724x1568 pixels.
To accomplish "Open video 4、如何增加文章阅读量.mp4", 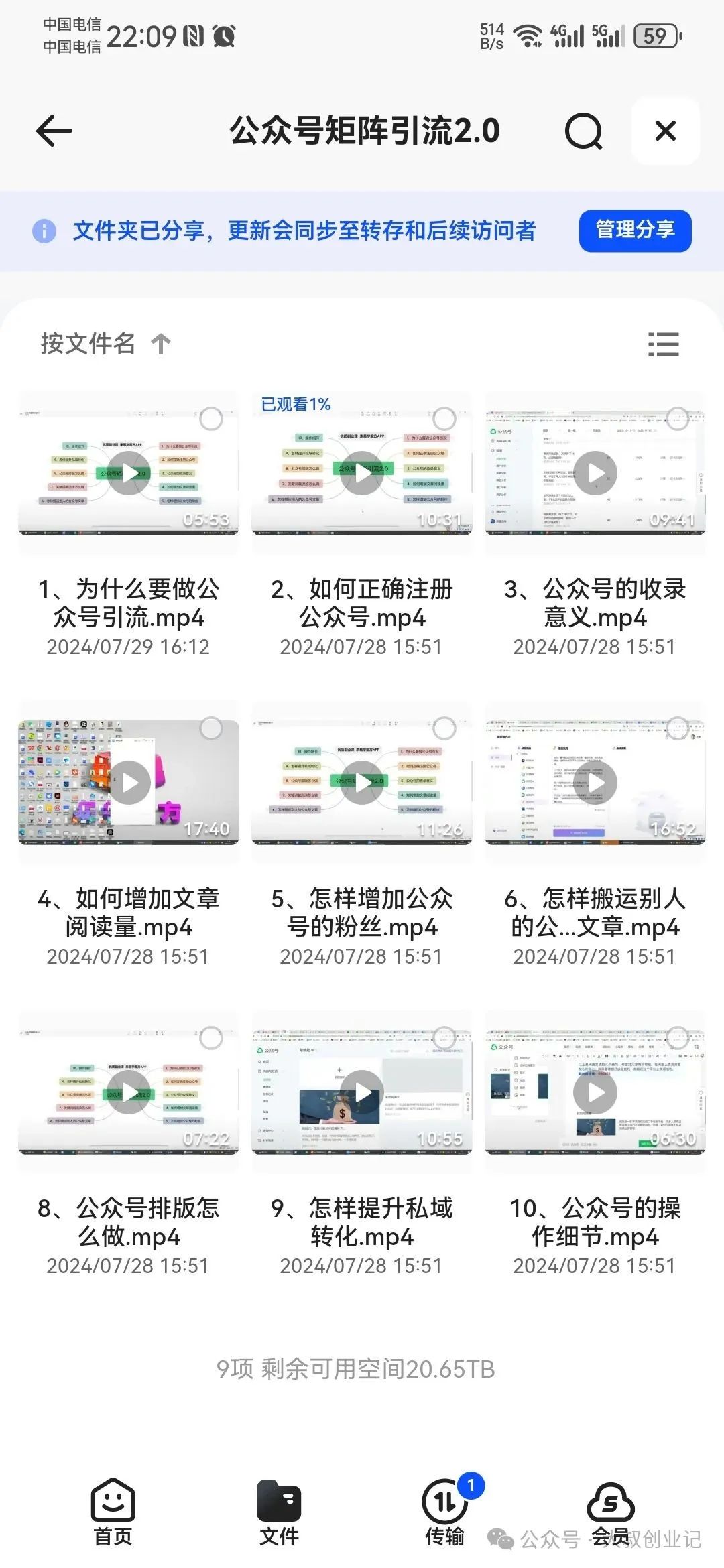I will point(129,782).
